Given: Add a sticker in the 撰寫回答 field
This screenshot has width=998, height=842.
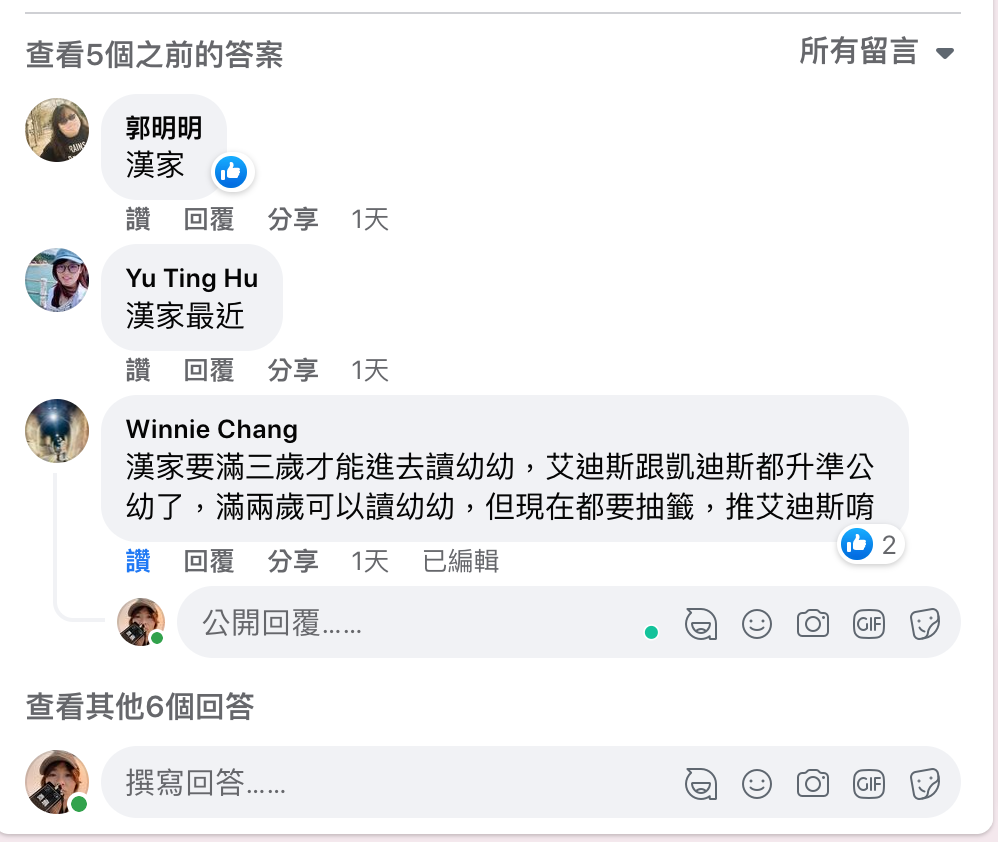Looking at the screenshot, I should click(x=925, y=783).
